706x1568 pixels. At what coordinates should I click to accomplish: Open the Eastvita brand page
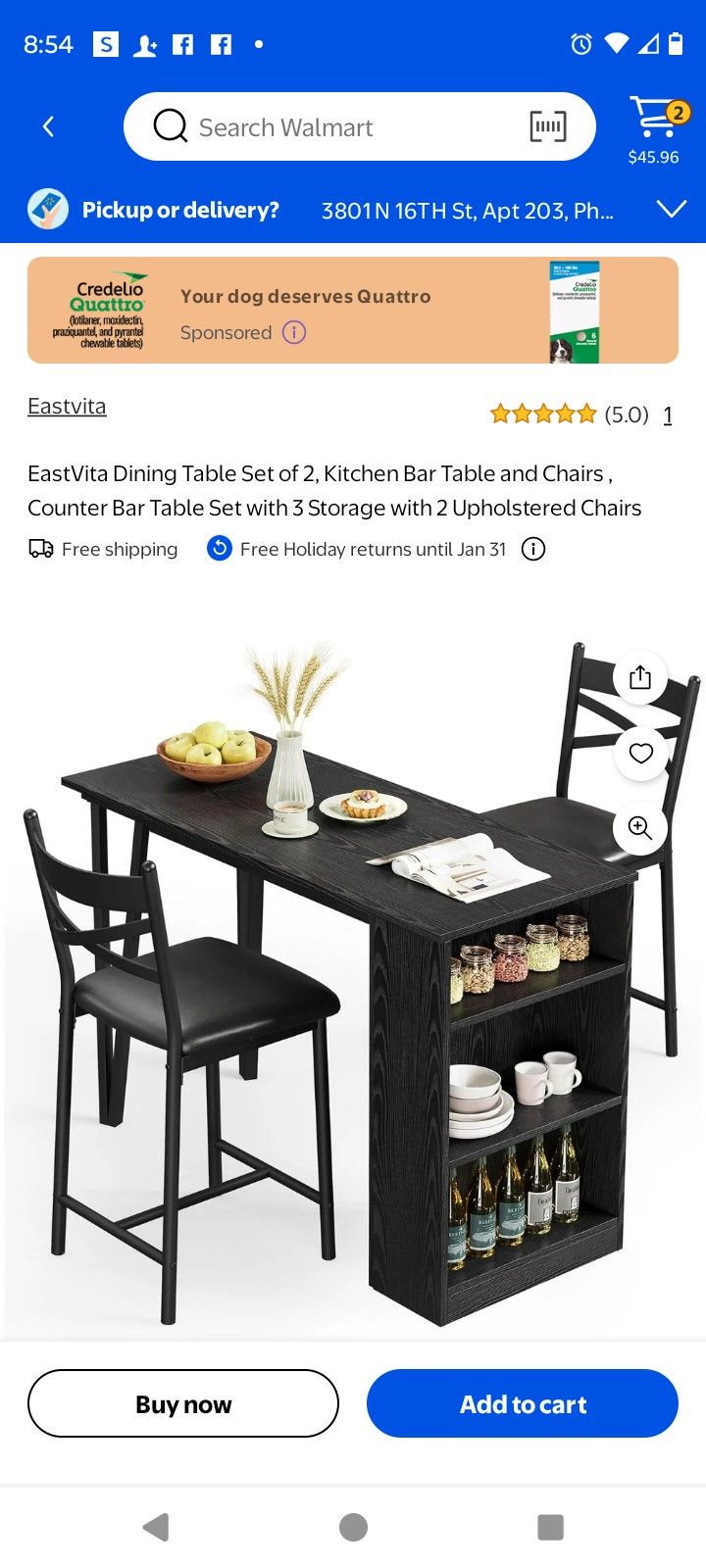66,405
